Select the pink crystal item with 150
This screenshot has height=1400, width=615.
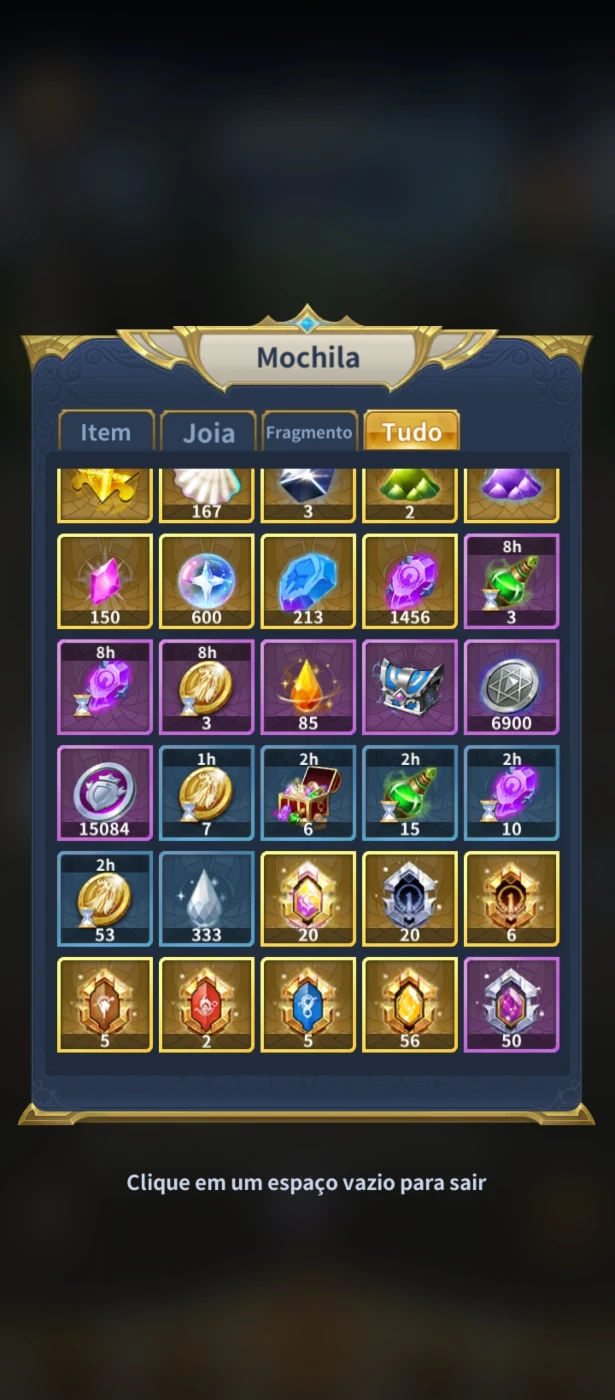[x=105, y=581]
